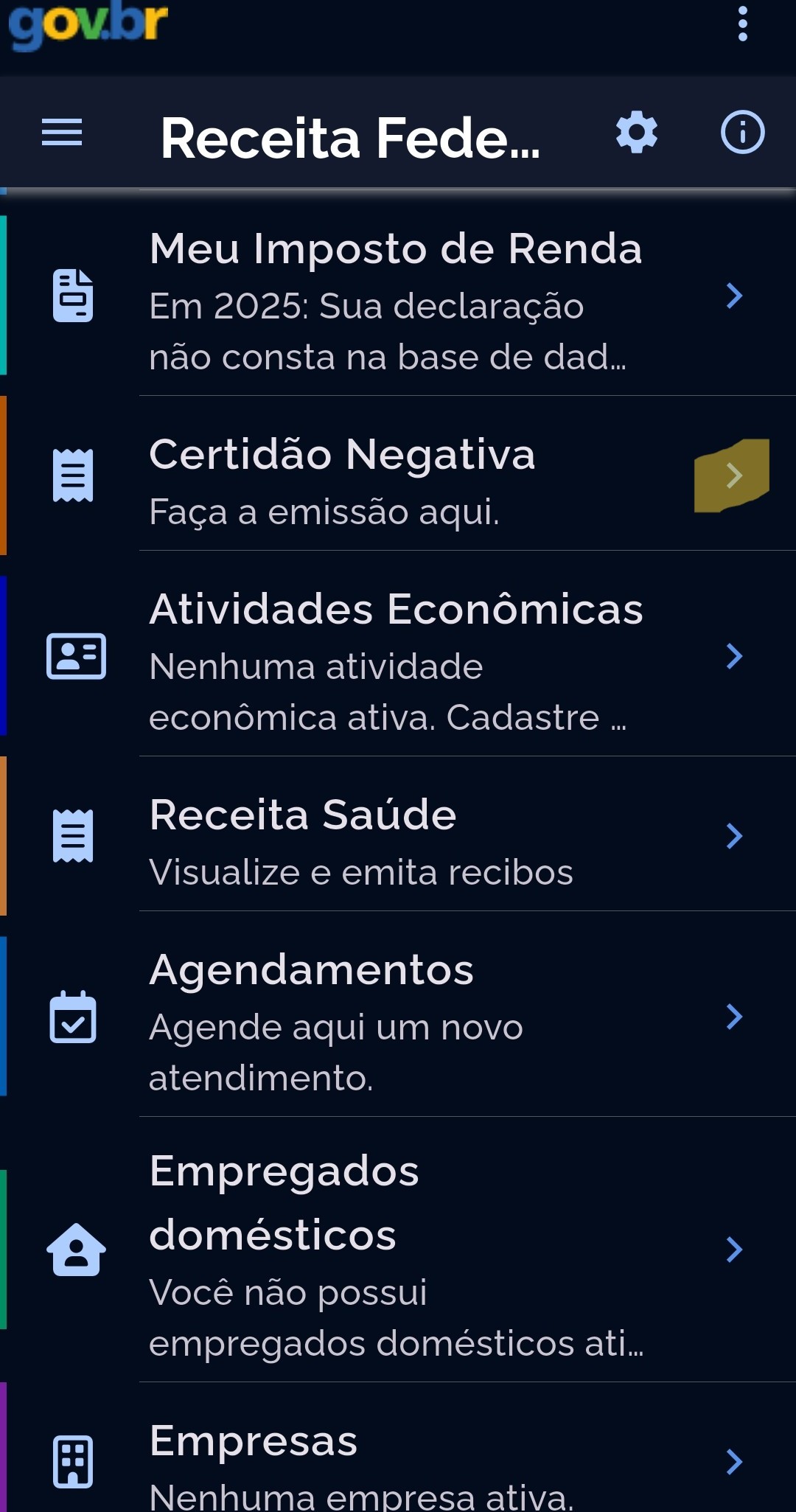Image resolution: width=796 pixels, height=1512 pixels.
Task: Open Meu Imposto de Renda
Action: pos(398,296)
